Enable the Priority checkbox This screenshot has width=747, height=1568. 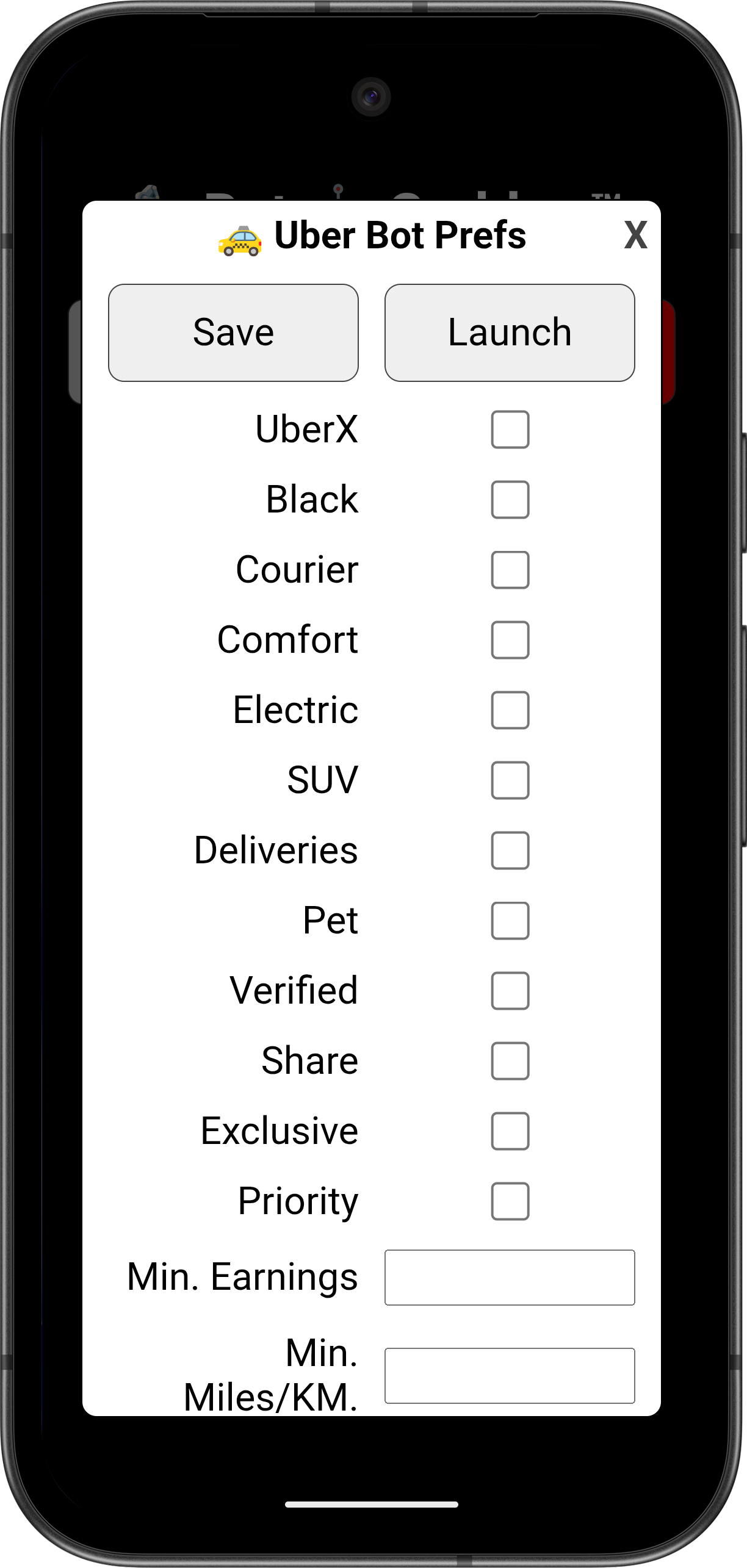(510, 1201)
